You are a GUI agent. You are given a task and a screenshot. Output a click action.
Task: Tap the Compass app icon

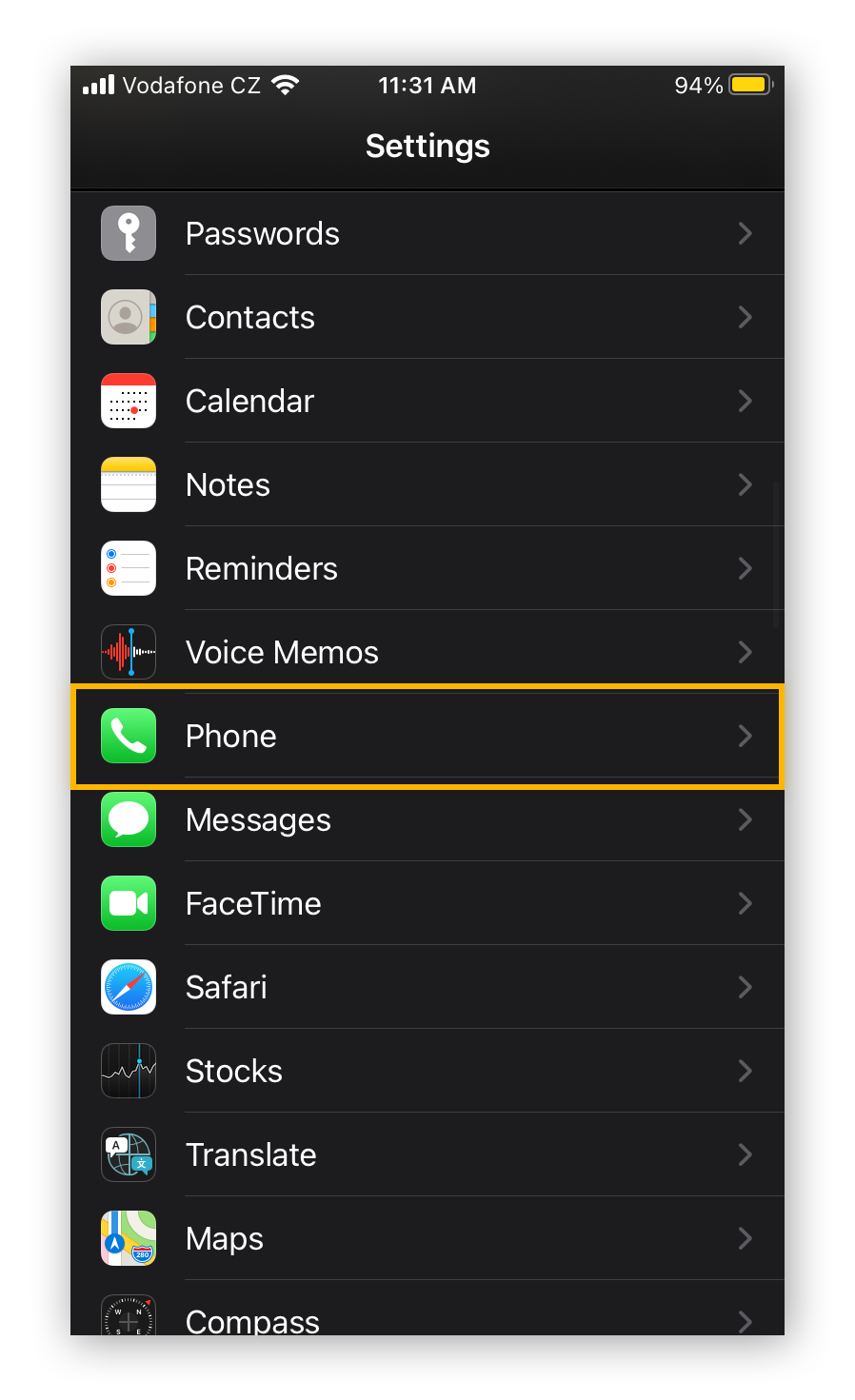click(x=129, y=1318)
